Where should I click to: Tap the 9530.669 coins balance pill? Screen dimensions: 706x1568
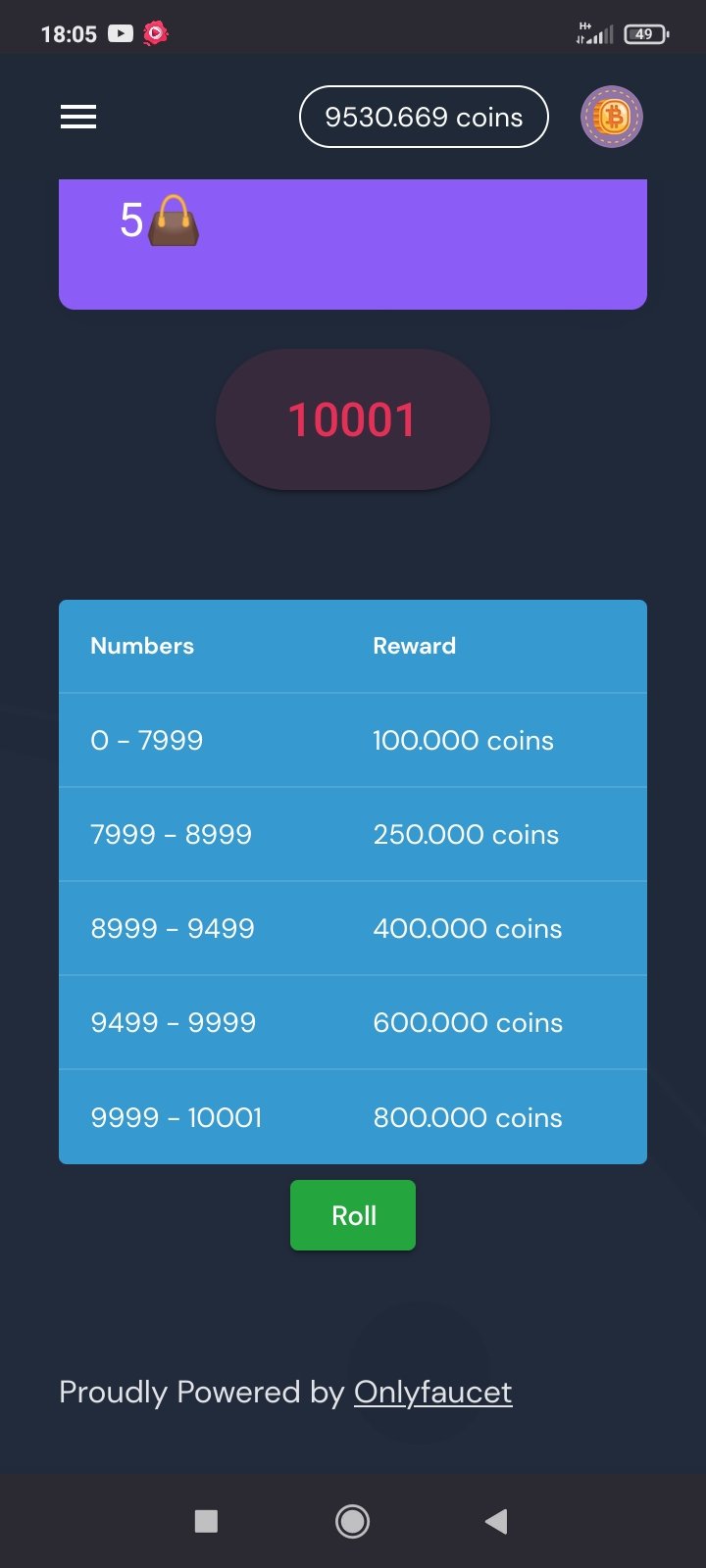point(424,117)
